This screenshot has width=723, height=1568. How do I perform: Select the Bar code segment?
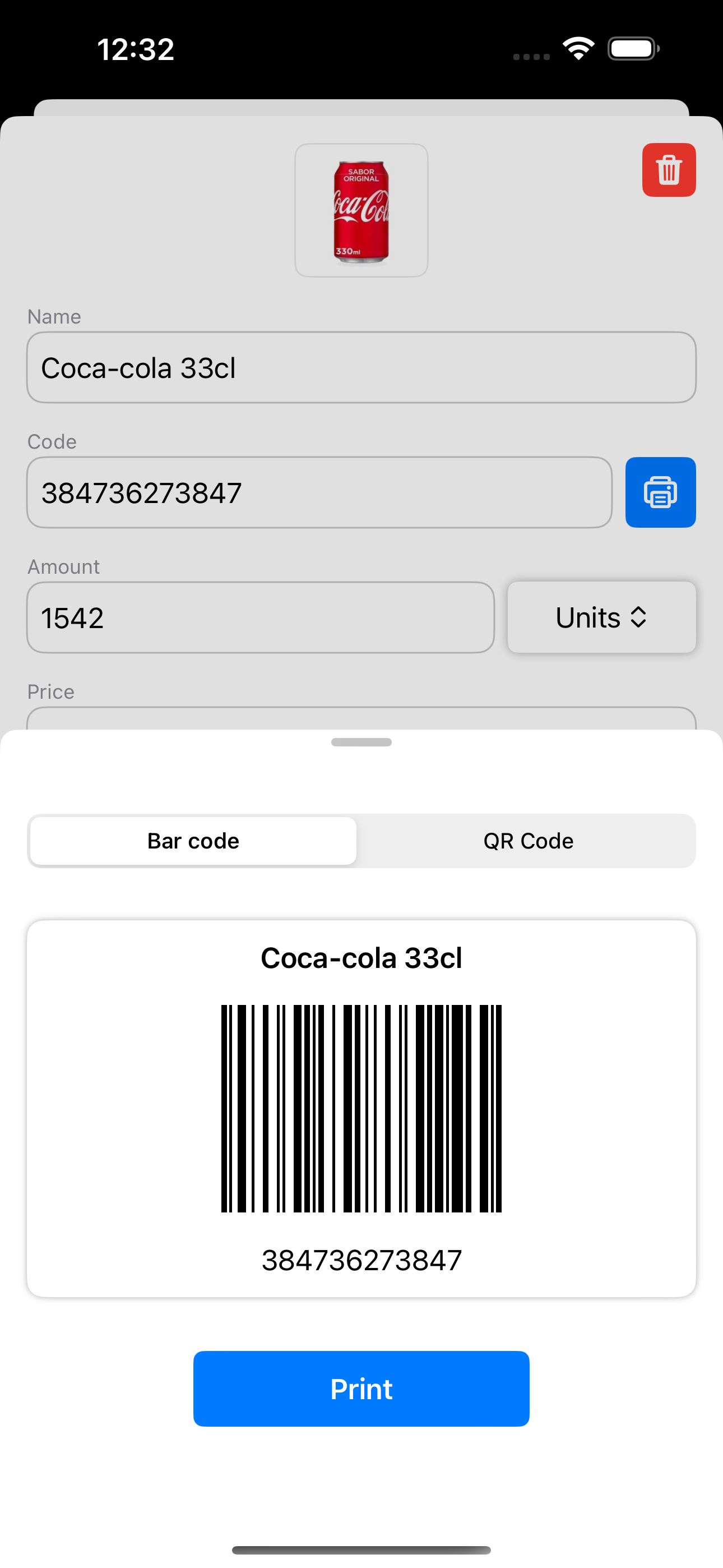(x=193, y=841)
